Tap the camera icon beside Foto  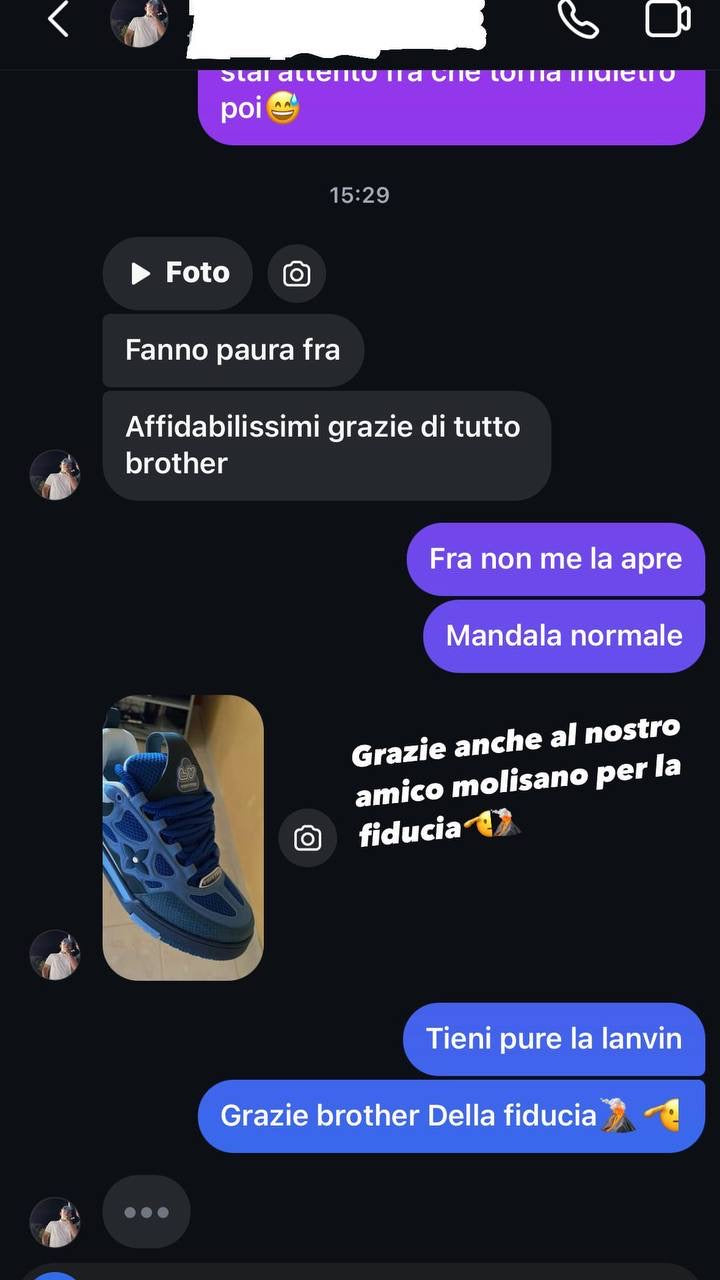297,274
